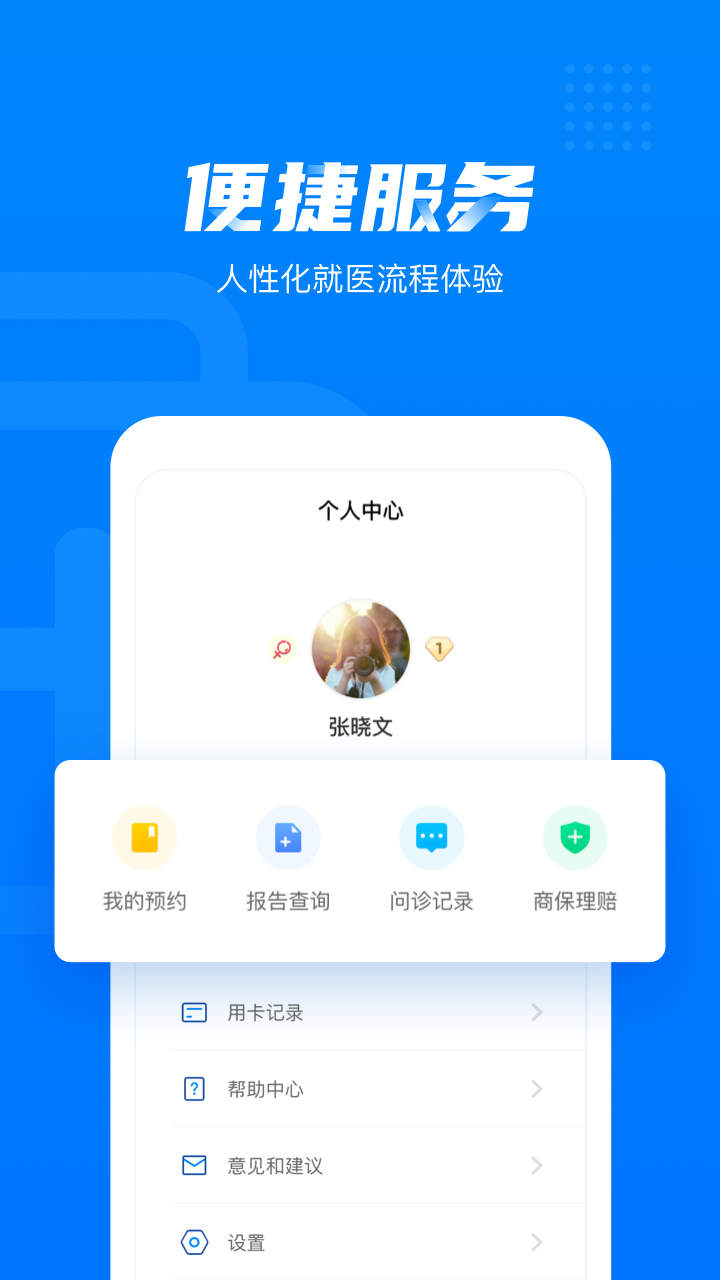Screen dimensions: 720x1280
Task: Expand the 帮助中心 row chevron
Action: click(538, 1089)
